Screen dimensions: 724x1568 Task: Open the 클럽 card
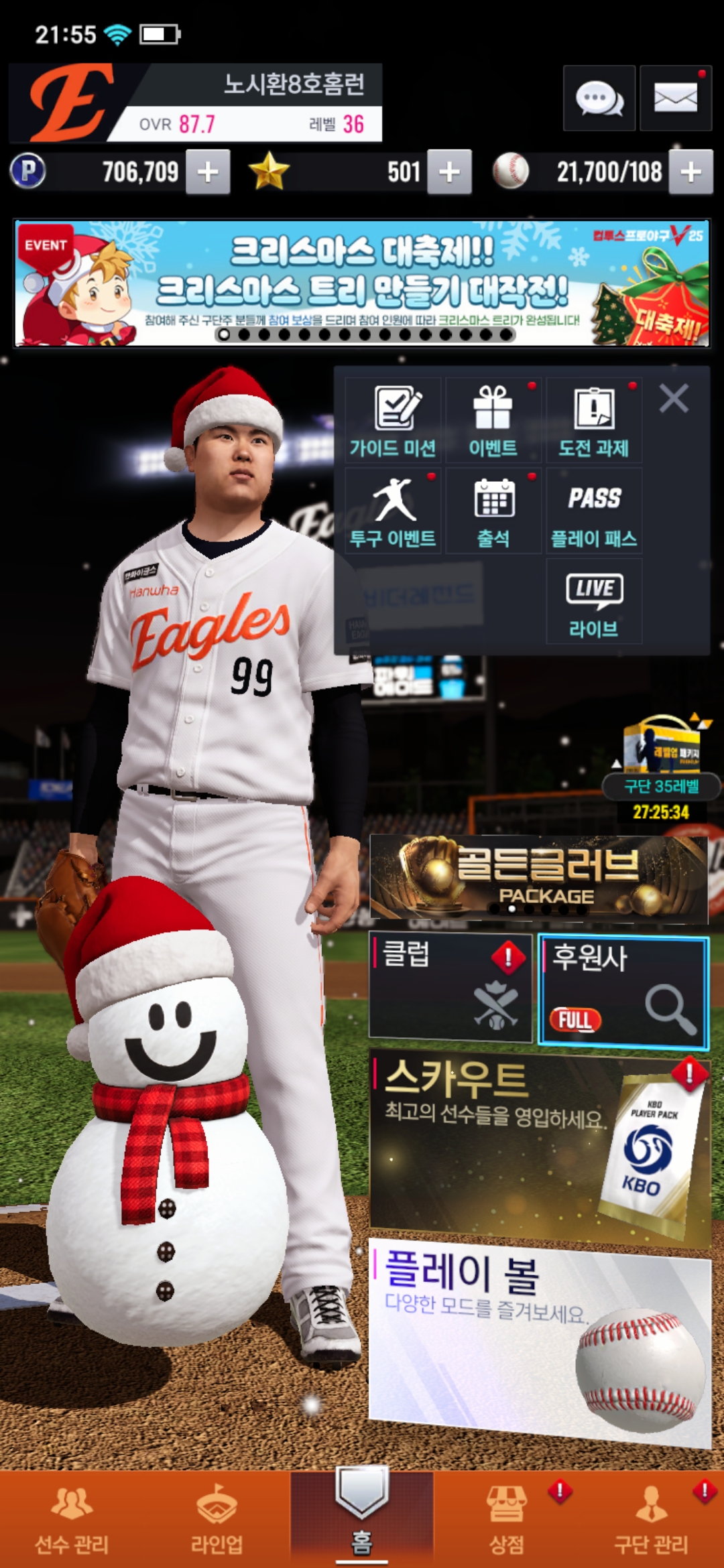(450, 987)
